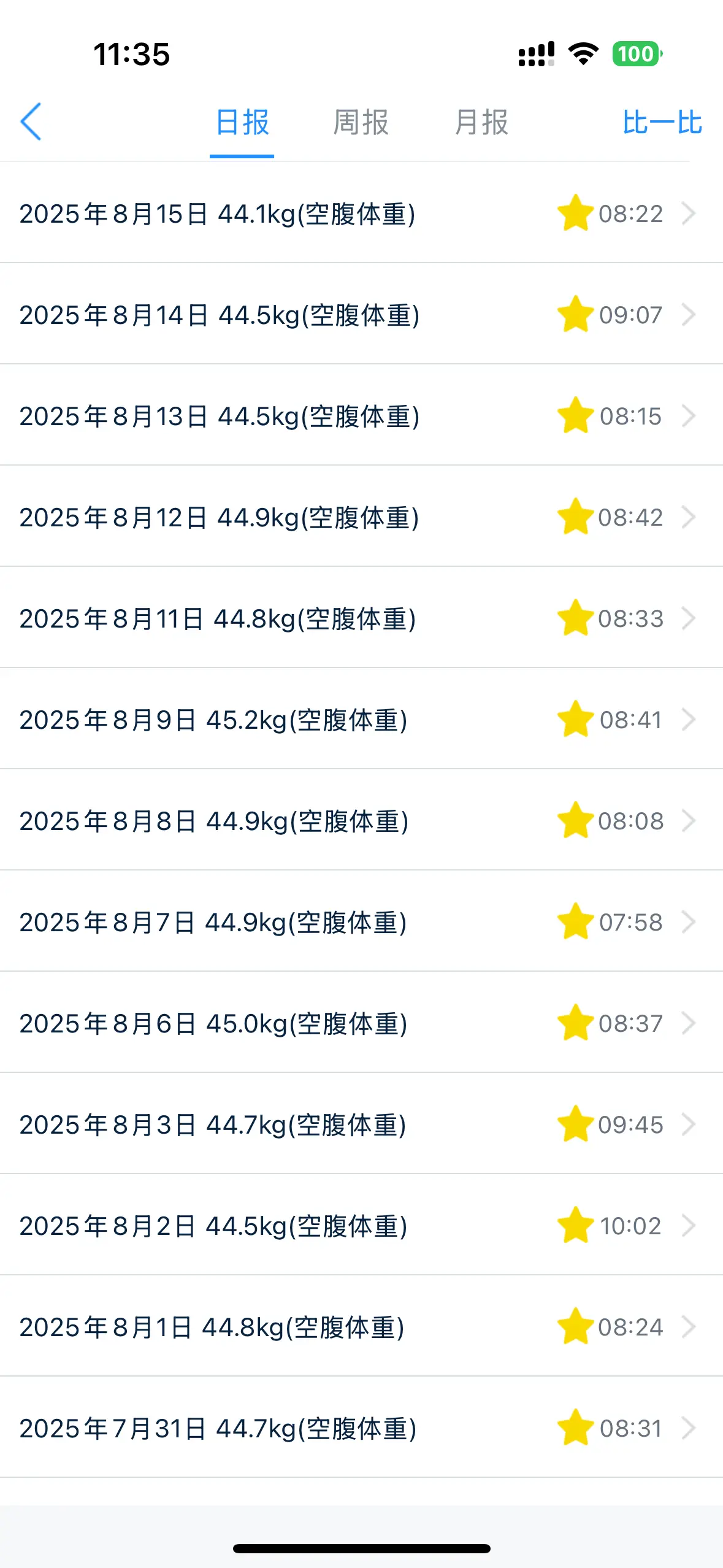The width and height of the screenshot is (723, 1568).
Task: Switch to the 月报 tab
Action: click(x=481, y=122)
